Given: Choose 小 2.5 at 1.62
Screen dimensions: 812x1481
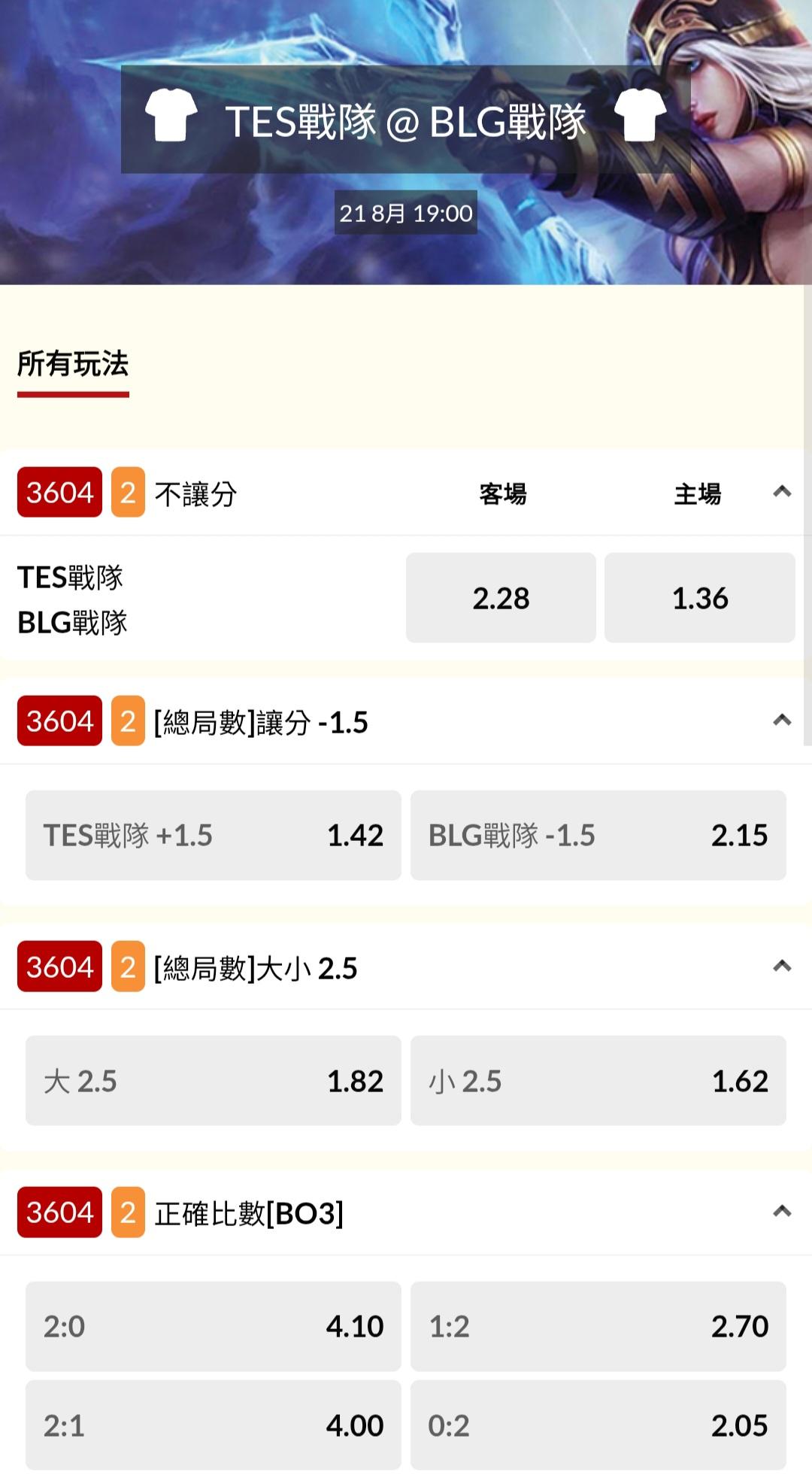Looking at the screenshot, I should [x=598, y=1081].
